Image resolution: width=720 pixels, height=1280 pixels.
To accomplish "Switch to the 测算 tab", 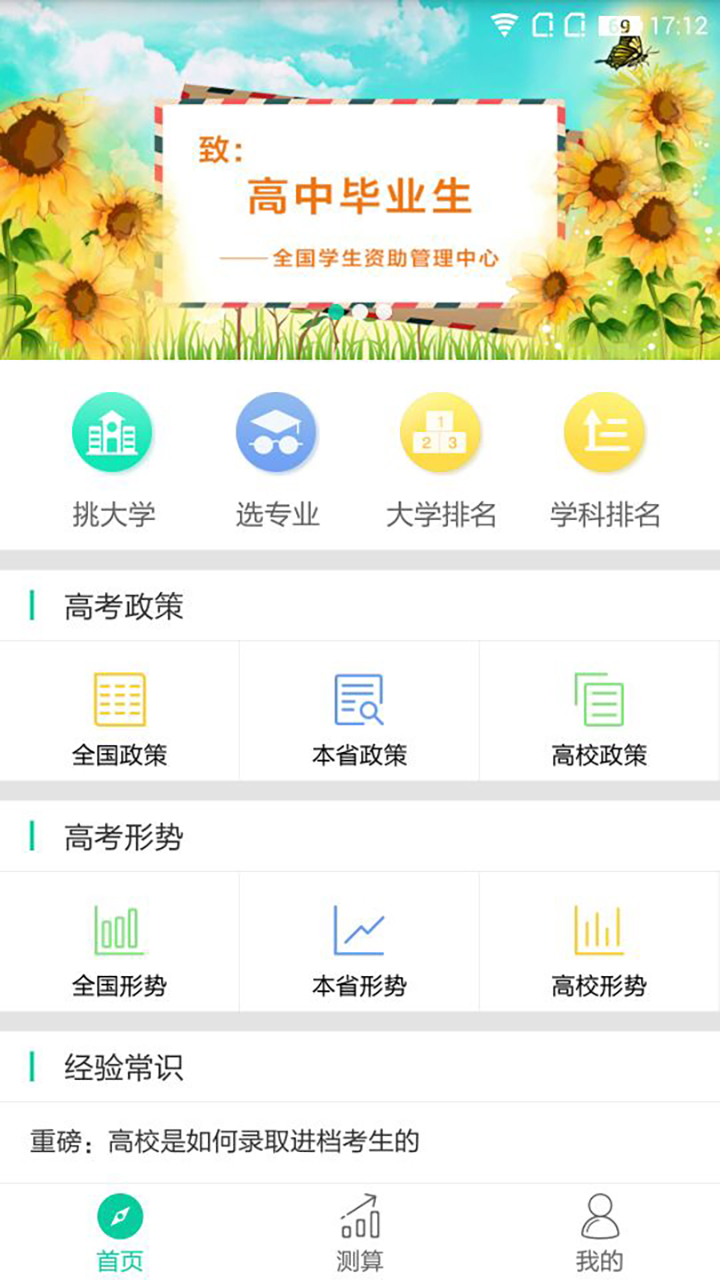I will point(360,1233).
